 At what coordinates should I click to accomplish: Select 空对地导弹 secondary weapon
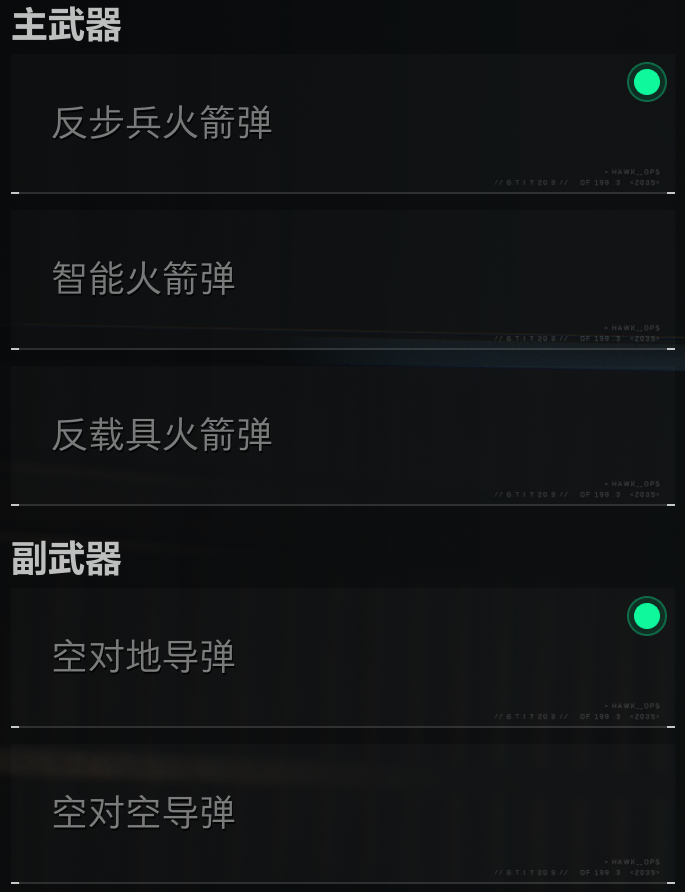tap(342, 657)
